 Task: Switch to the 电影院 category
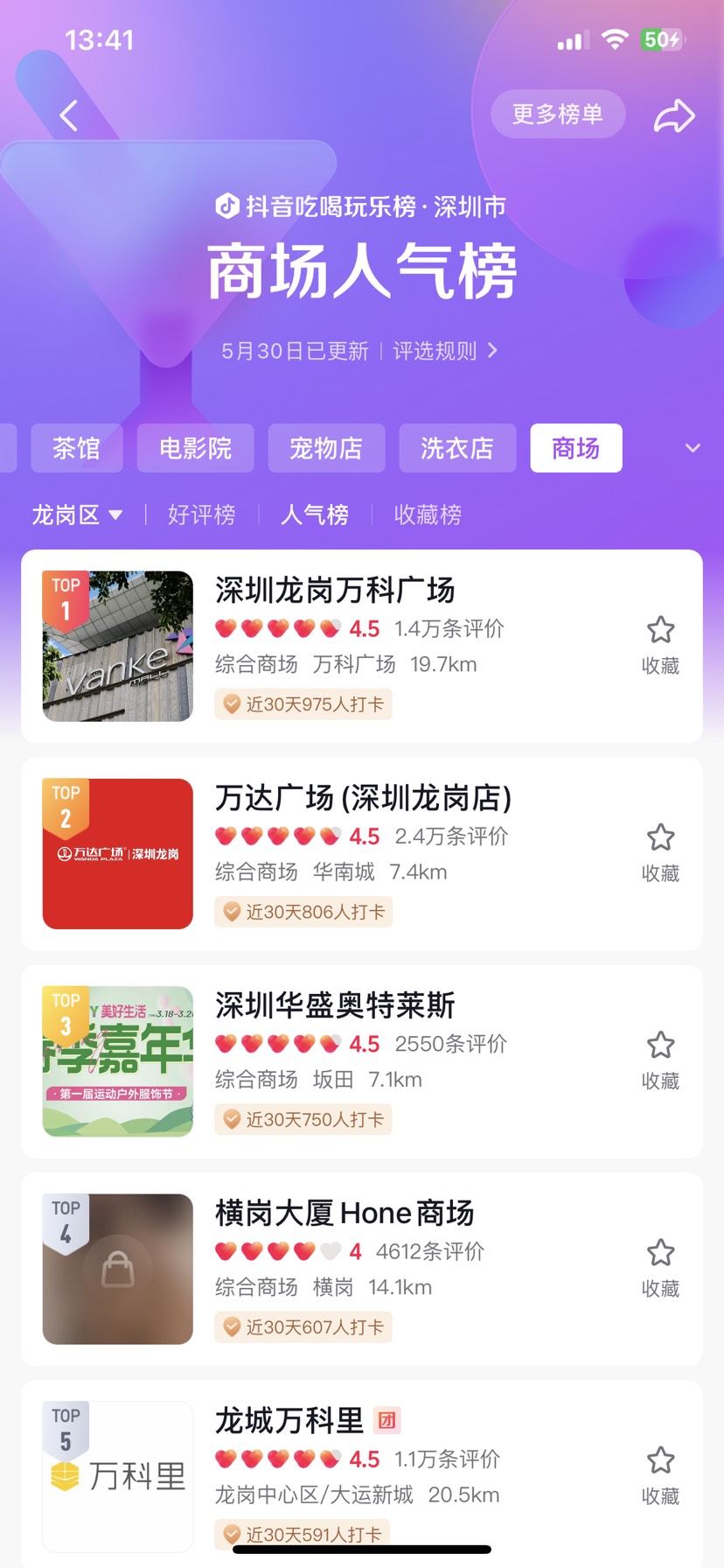[x=195, y=448]
